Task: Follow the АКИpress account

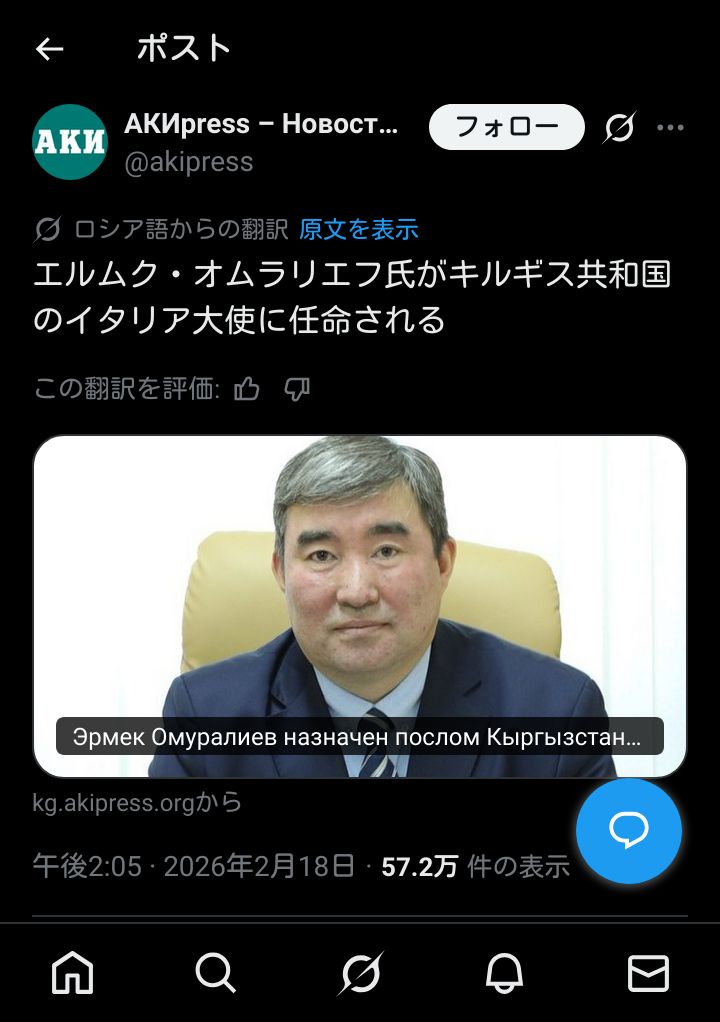Action: click(x=506, y=127)
